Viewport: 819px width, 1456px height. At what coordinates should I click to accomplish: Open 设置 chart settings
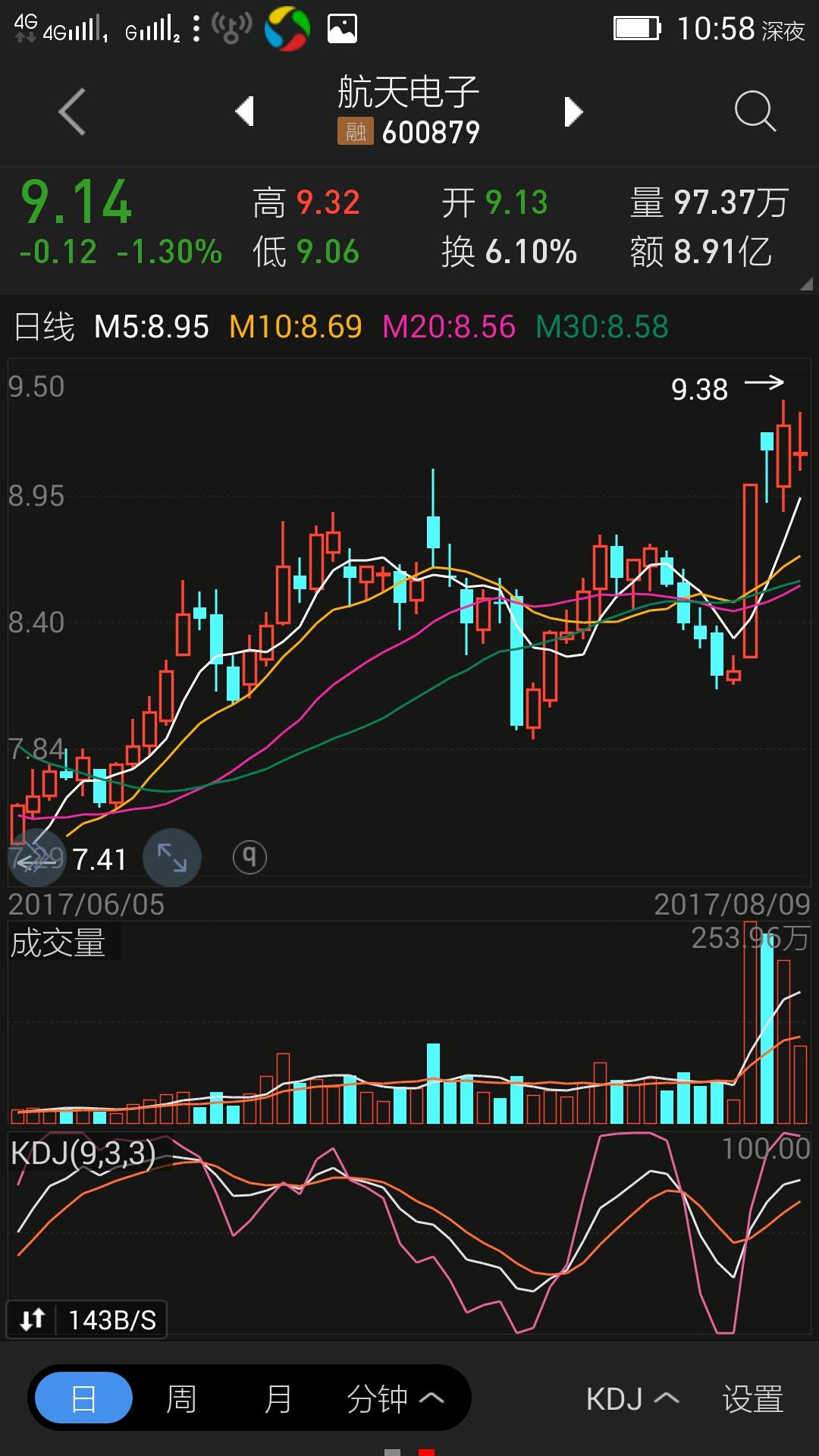pyautogui.click(x=752, y=1399)
